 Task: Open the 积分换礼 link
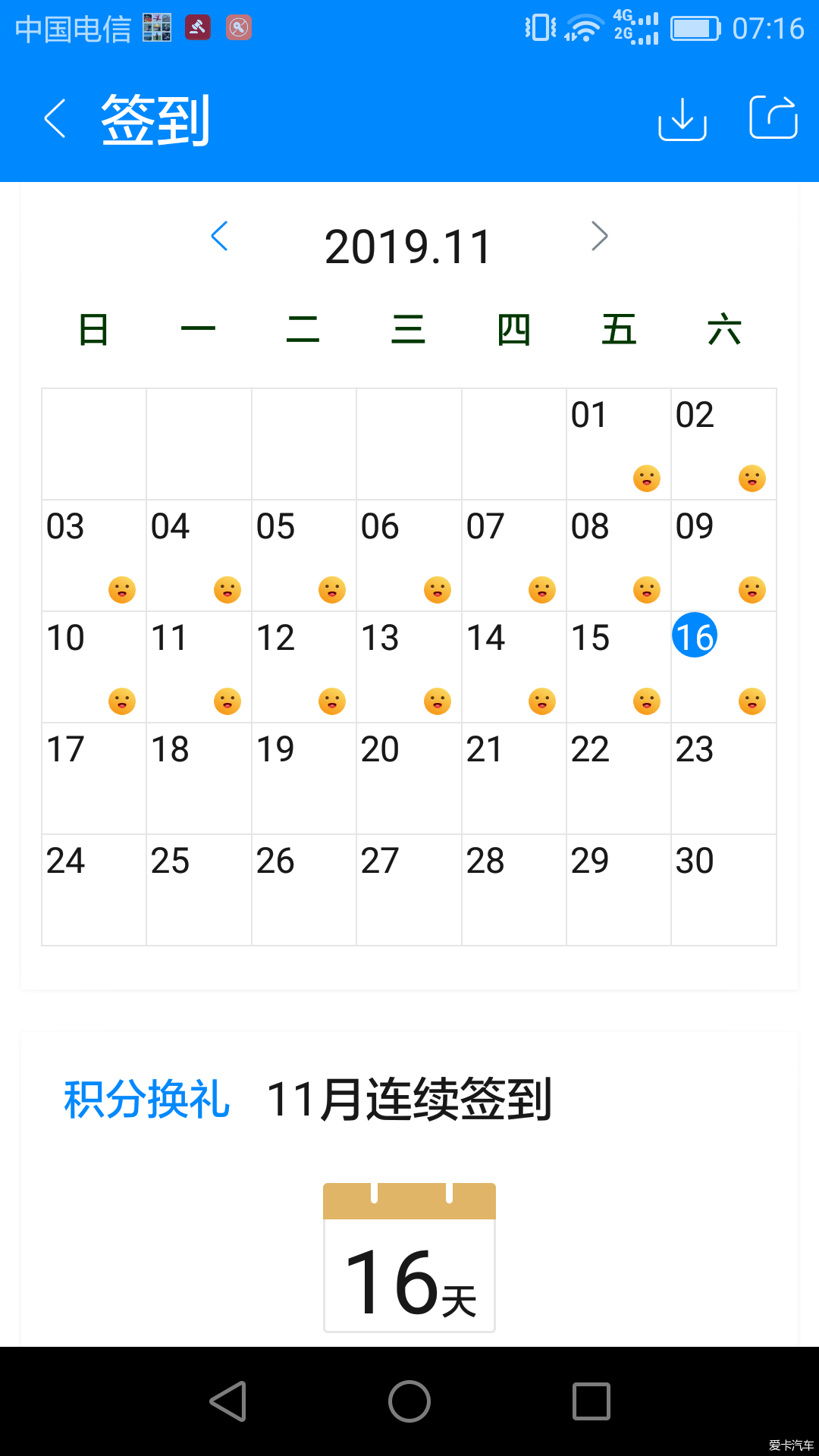tap(146, 1099)
